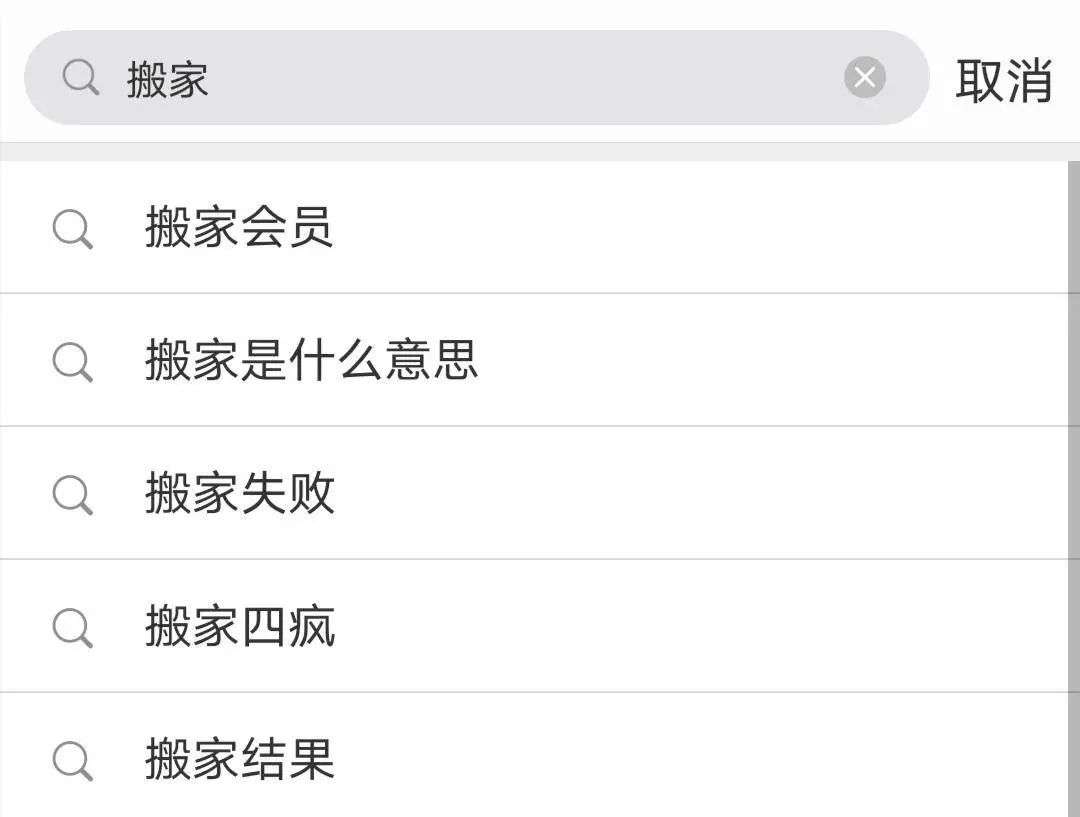Tap the search field containing 搬家

click(477, 77)
